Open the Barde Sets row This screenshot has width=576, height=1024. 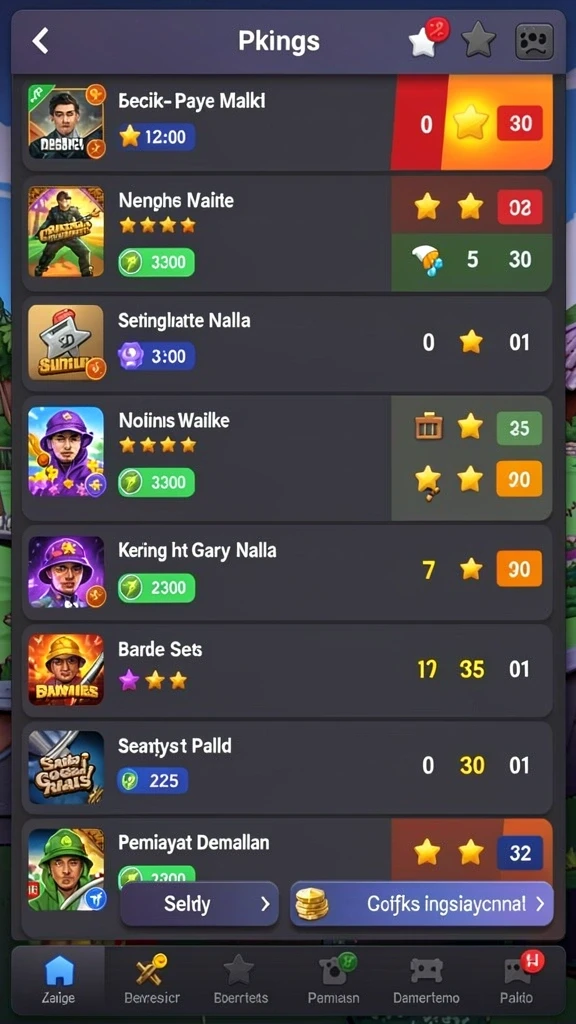[287, 670]
